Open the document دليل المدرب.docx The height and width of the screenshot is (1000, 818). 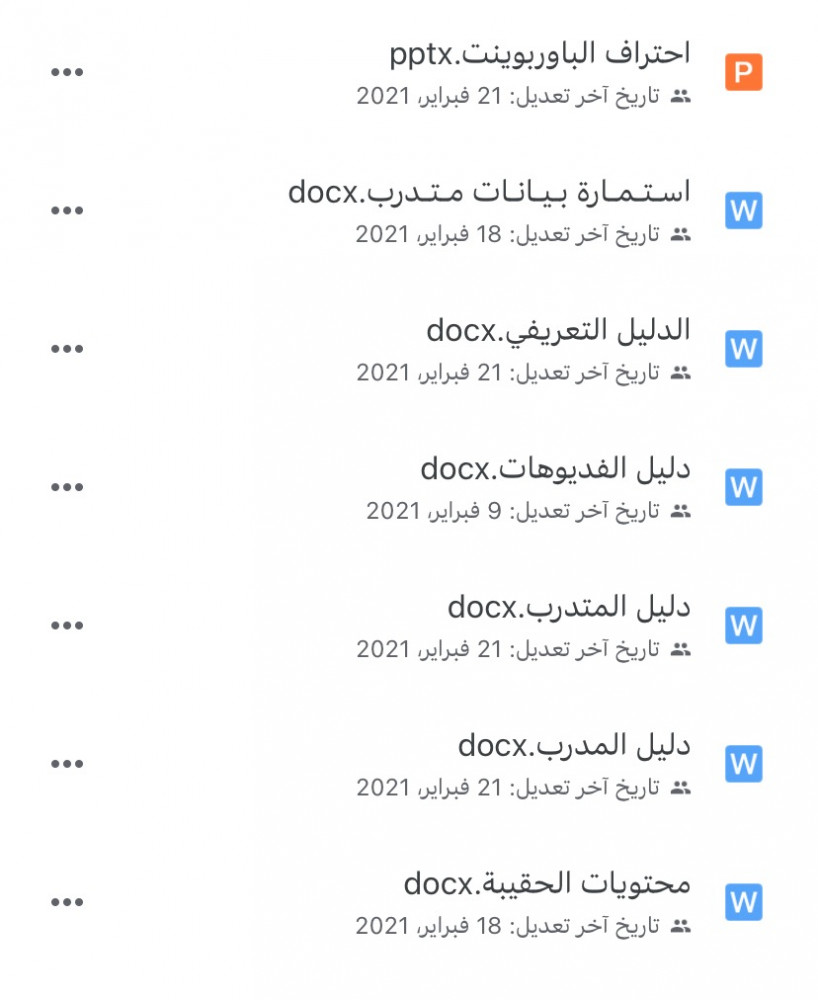574,745
